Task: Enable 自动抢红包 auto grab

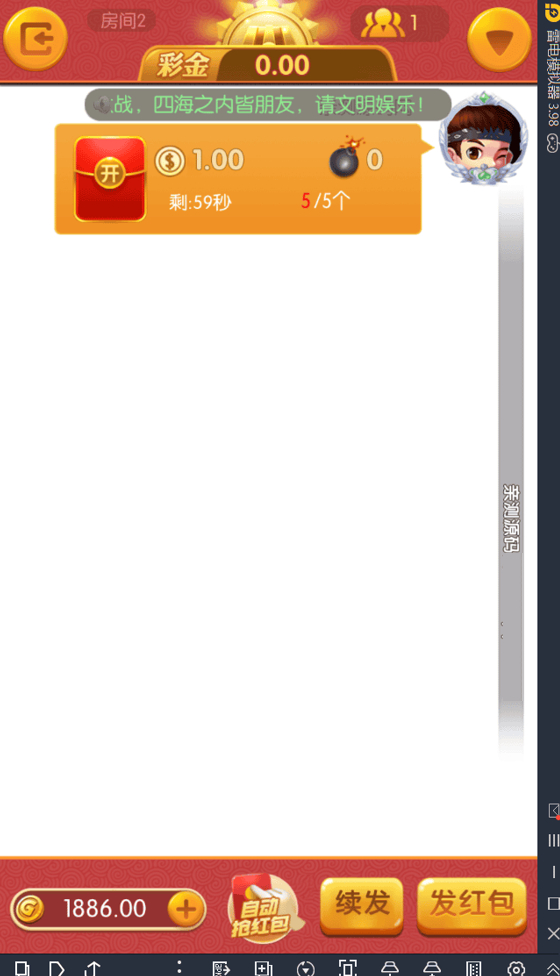Action: [x=264, y=909]
